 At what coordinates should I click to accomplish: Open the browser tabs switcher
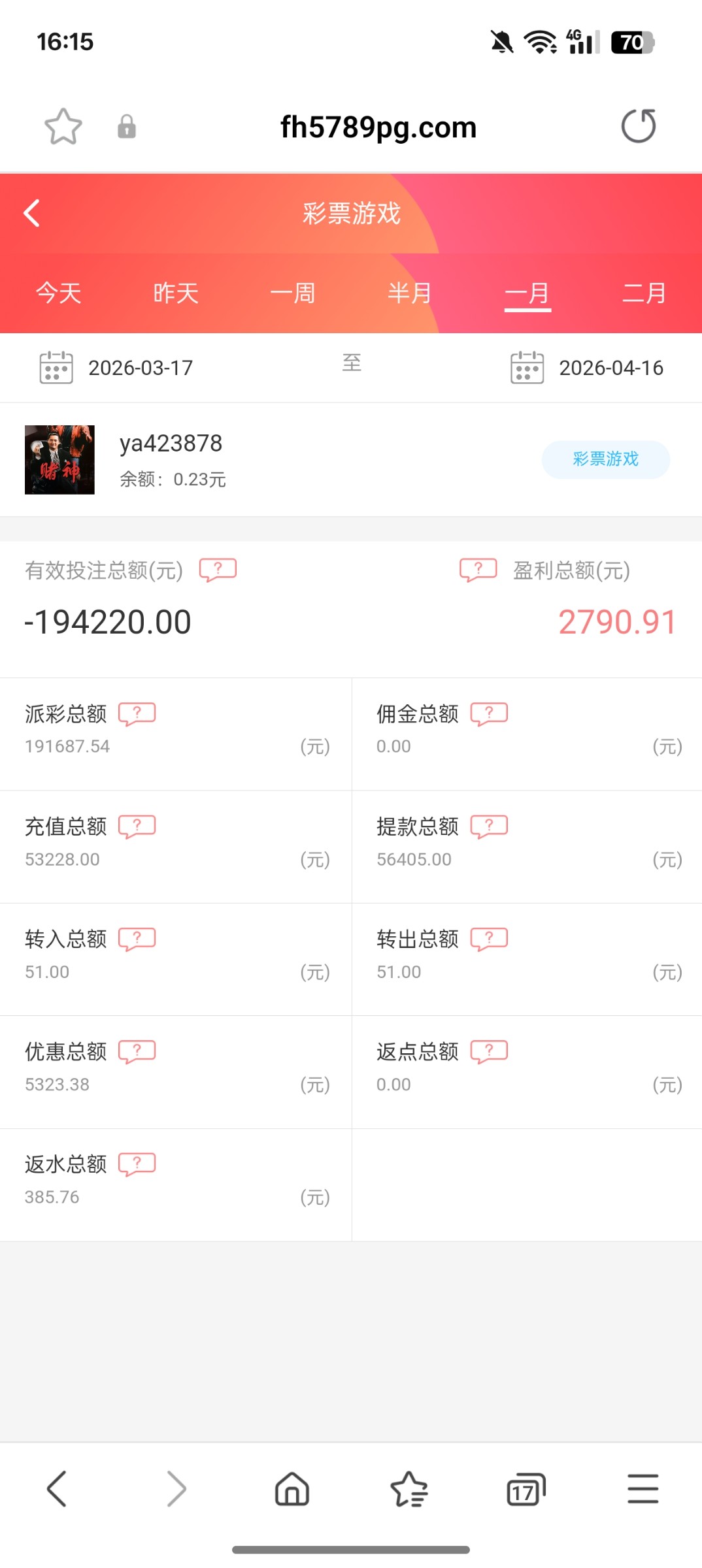coord(526,1490)
